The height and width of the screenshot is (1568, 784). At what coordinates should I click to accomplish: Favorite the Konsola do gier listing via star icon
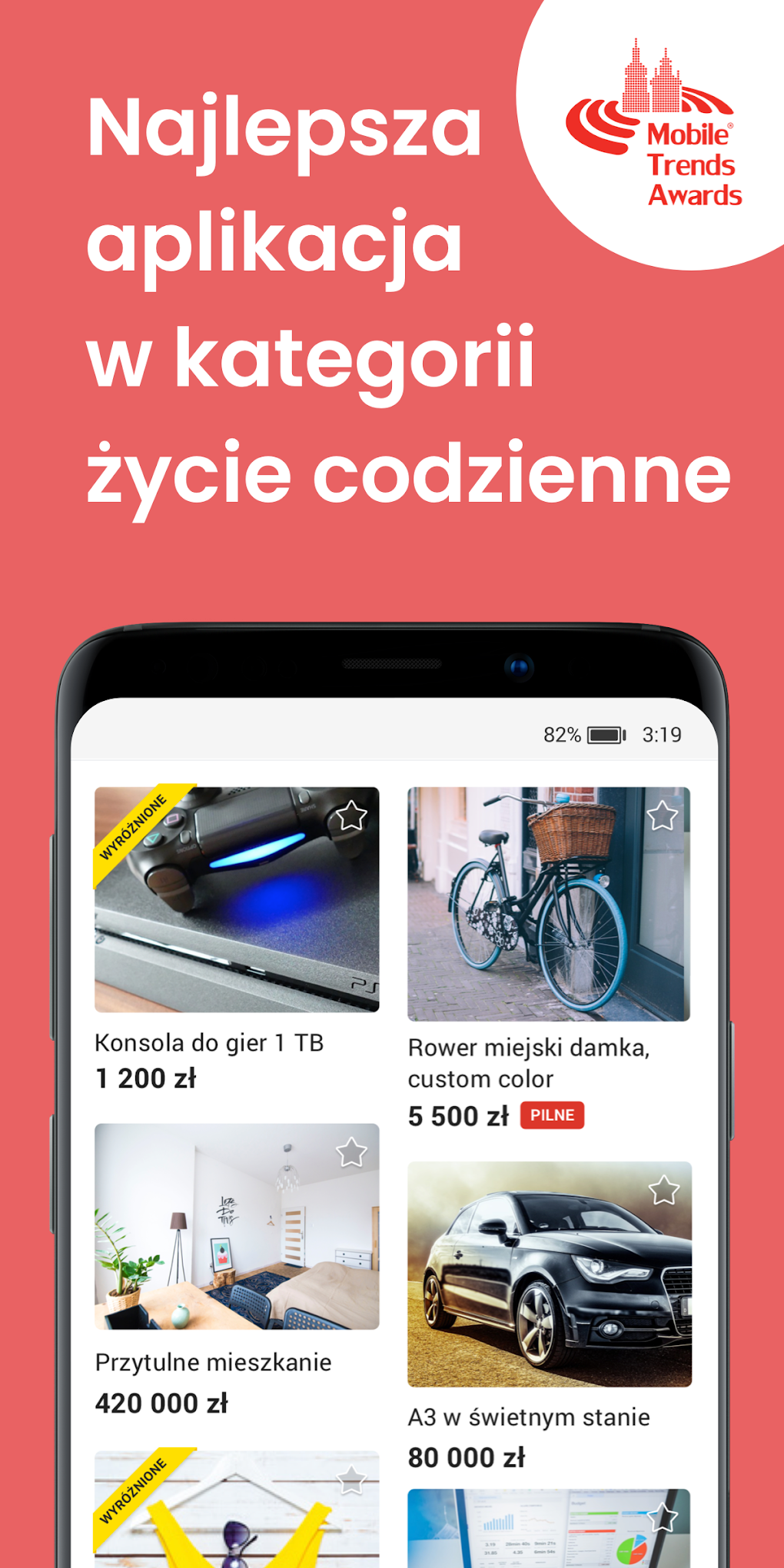click(x=351, y=816)
